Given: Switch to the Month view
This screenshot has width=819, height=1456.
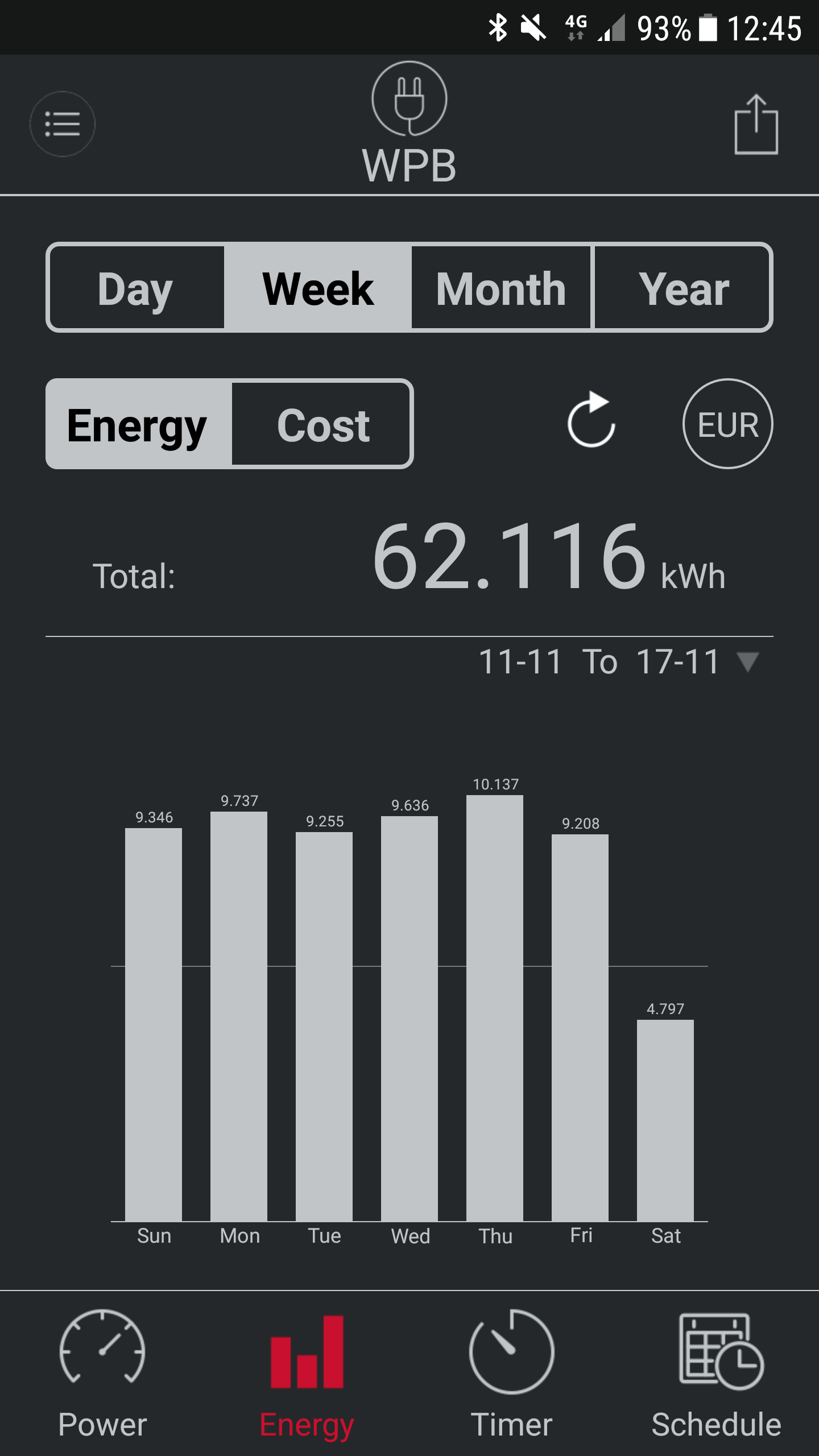Looking at the screenshot, I should tap(500, 288).
